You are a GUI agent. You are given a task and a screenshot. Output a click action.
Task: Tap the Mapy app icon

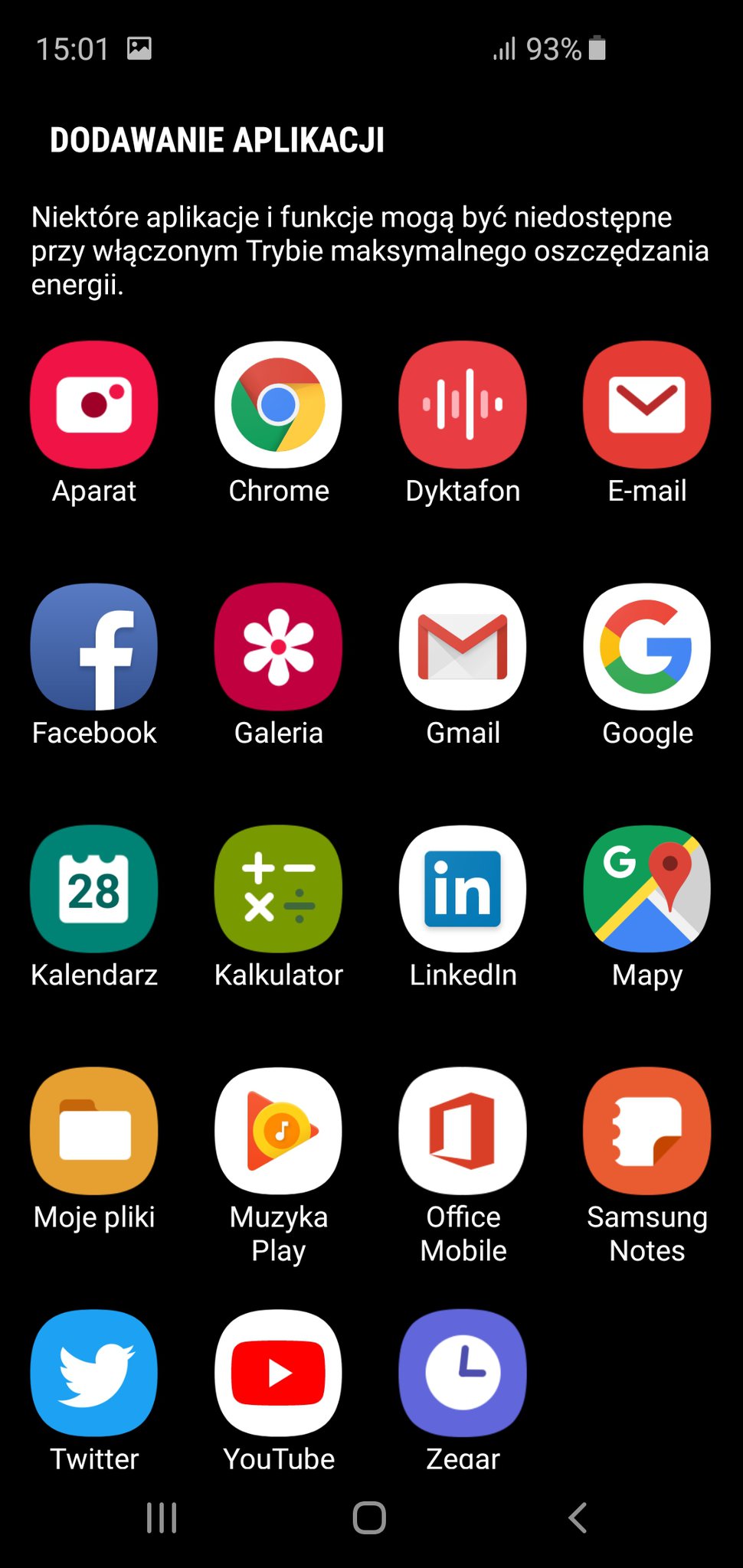(647, 889)
